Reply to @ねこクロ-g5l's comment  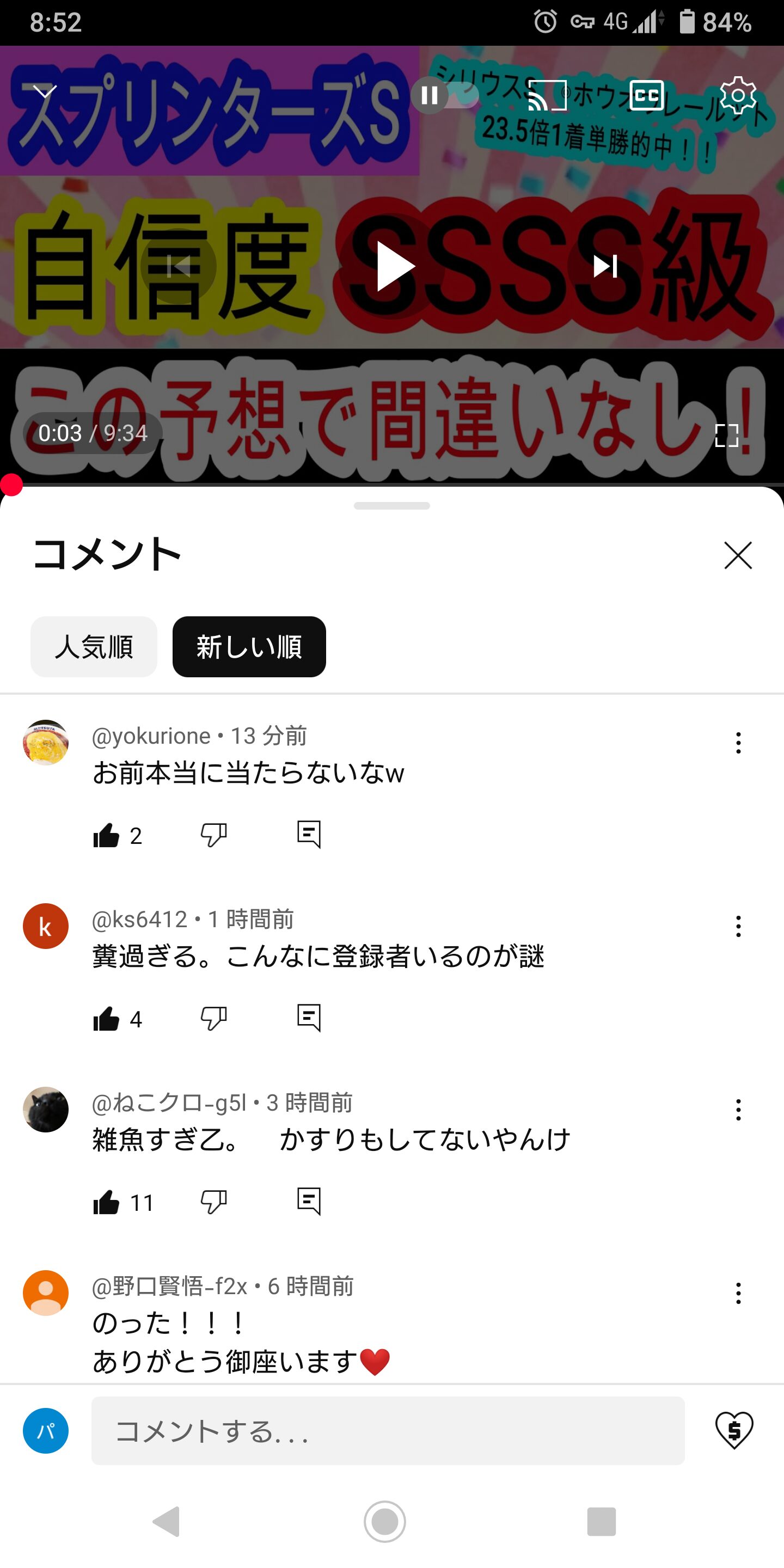tap(309, 1201)
